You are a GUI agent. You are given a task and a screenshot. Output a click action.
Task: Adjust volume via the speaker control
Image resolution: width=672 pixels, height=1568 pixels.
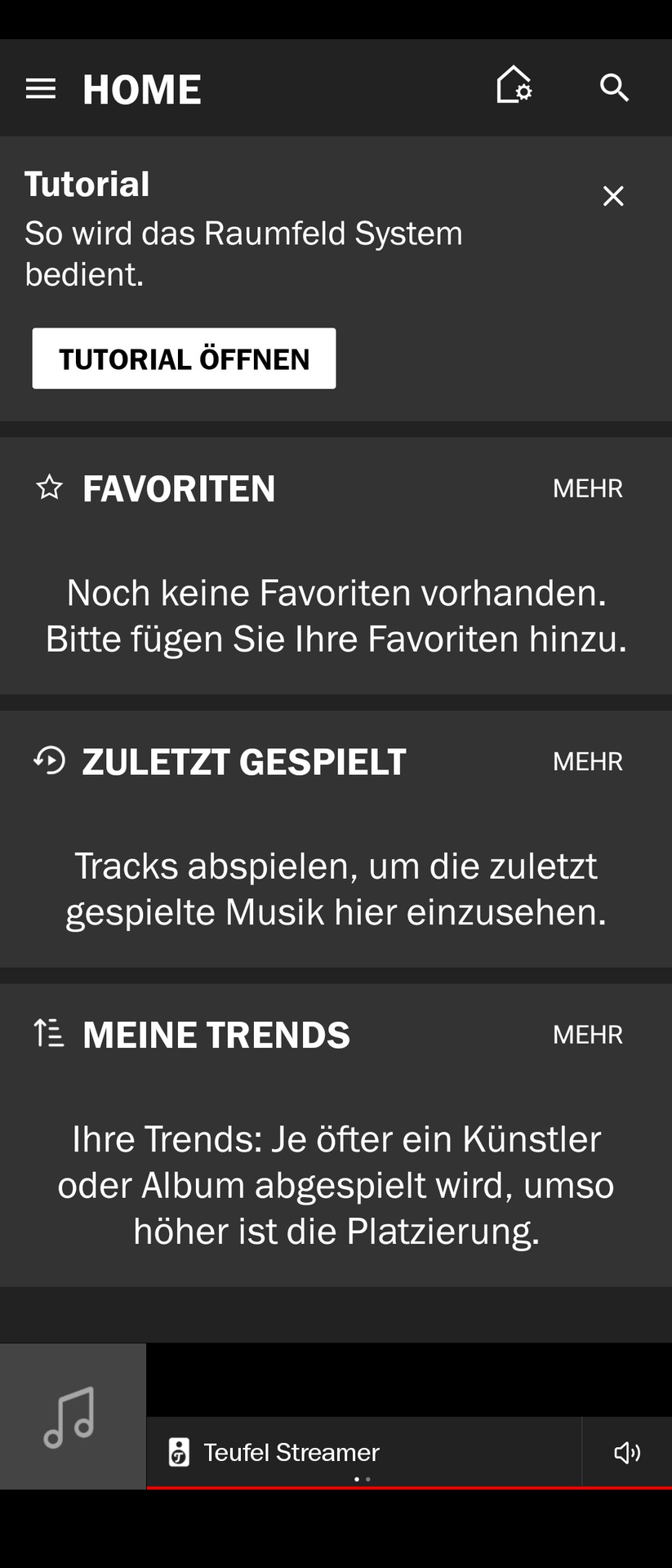(627, 1452)
